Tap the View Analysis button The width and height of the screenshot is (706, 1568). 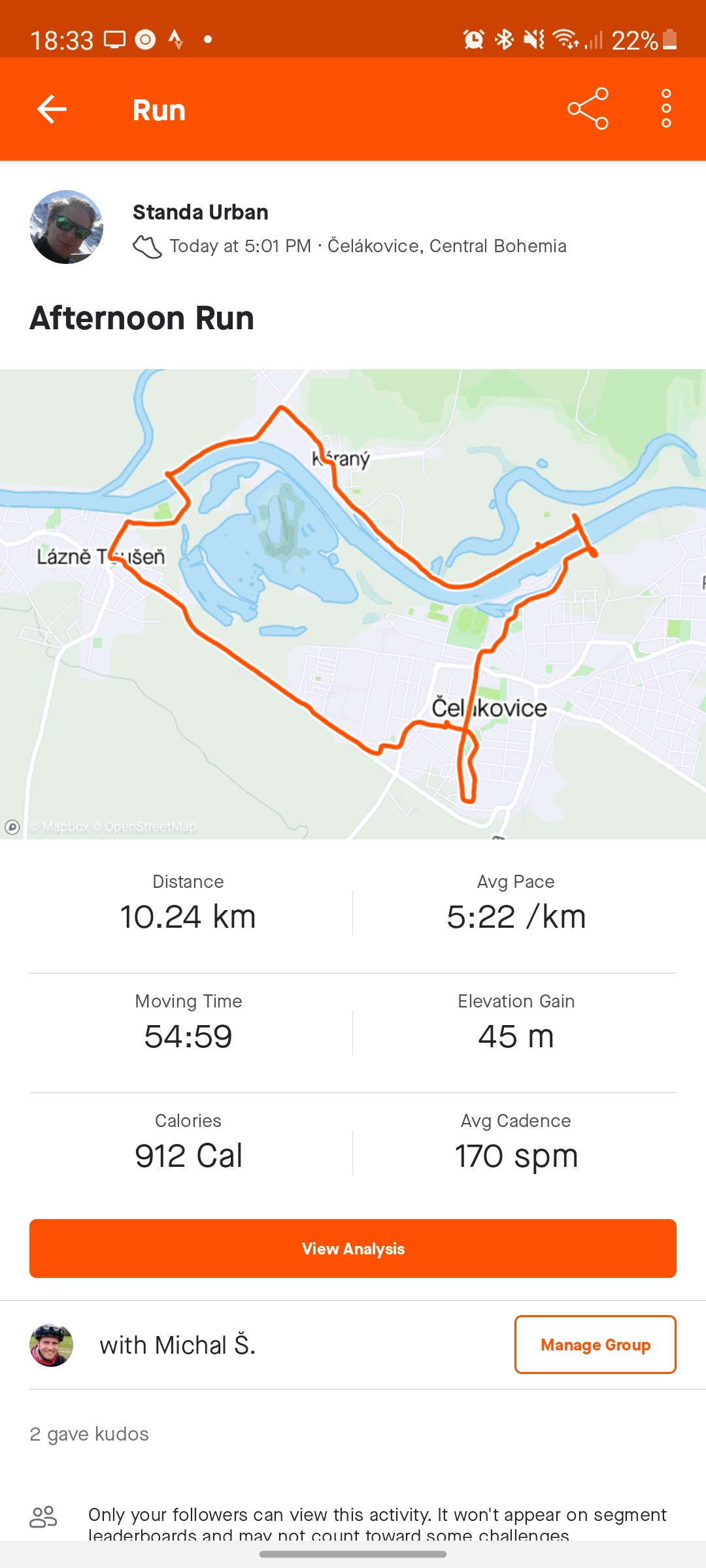click(353, 1249)
